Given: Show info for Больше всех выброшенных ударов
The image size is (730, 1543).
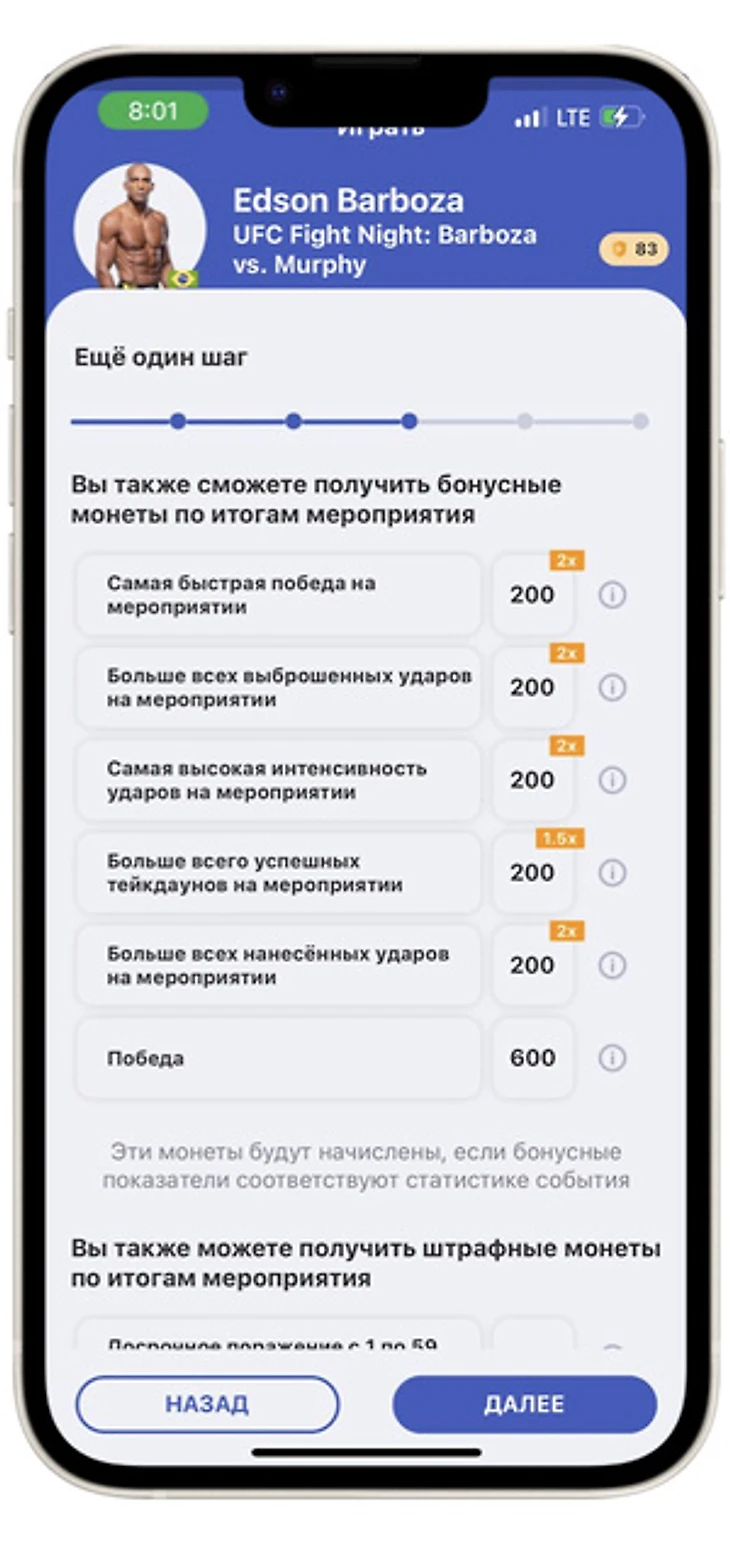Looking at the screenshot, I should pos(612,688).
